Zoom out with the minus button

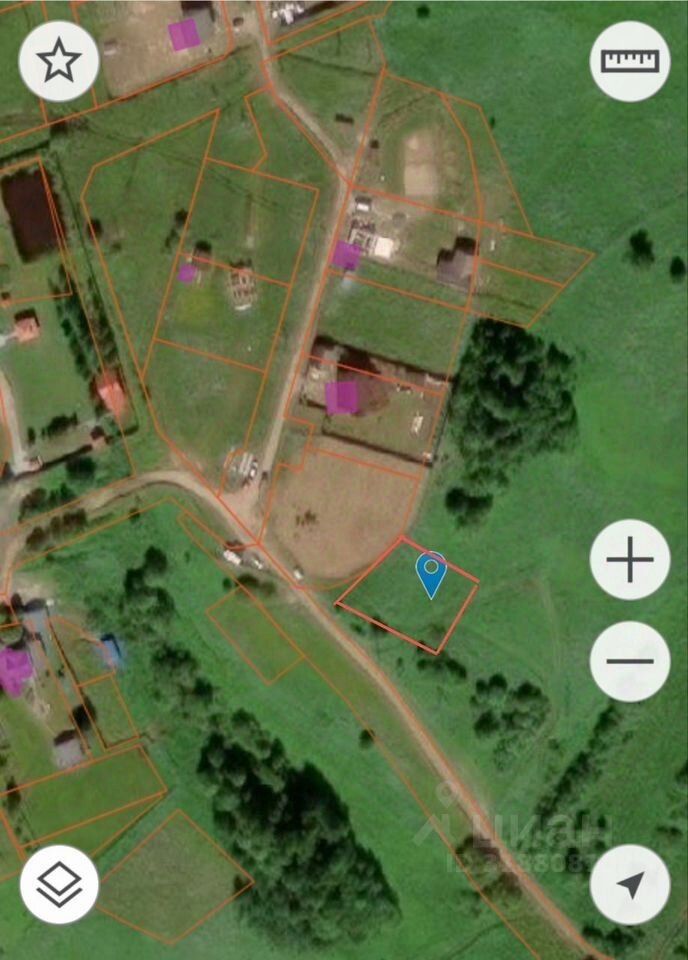629,661
